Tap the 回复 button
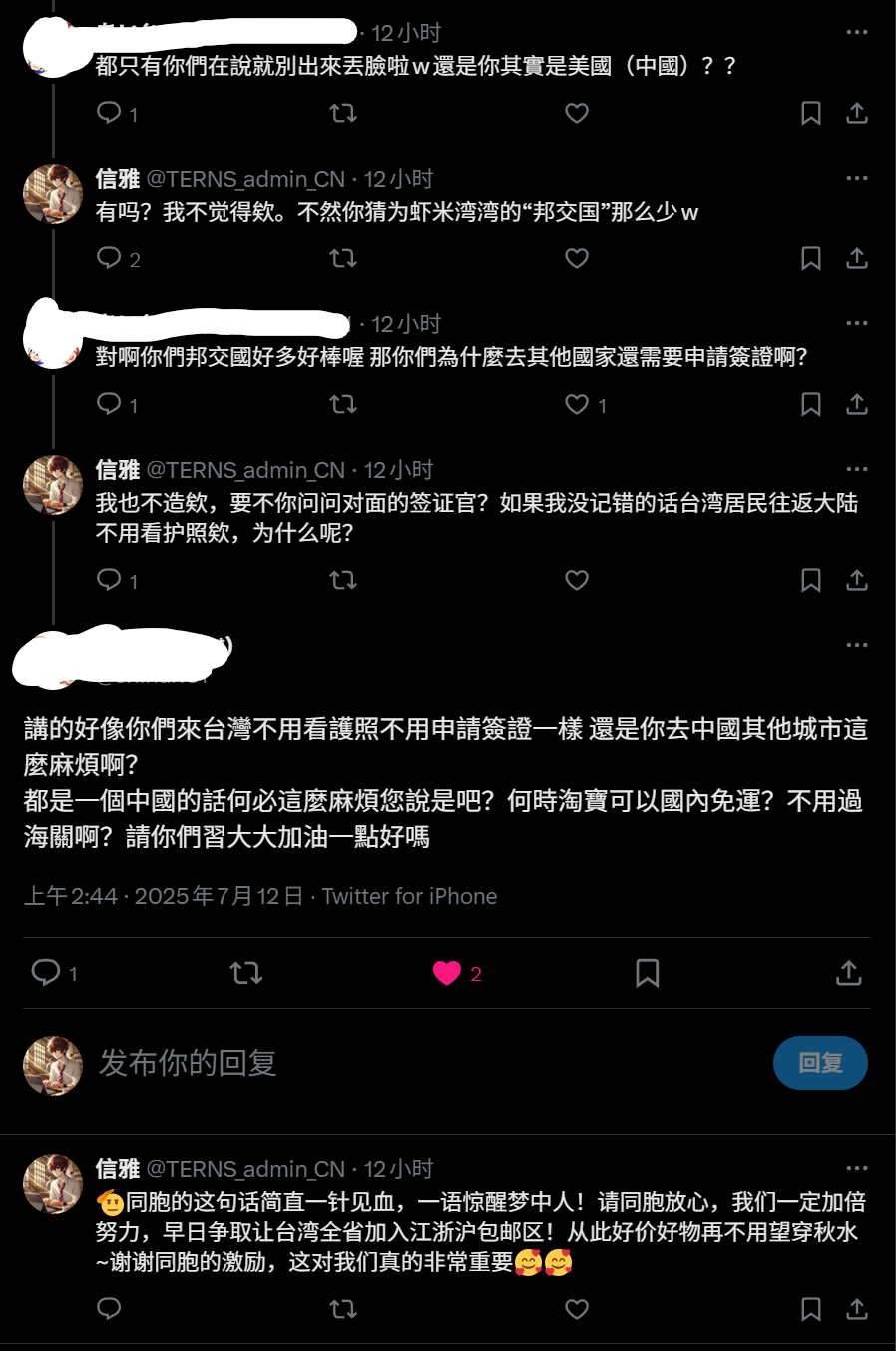 coord(820,1063)
